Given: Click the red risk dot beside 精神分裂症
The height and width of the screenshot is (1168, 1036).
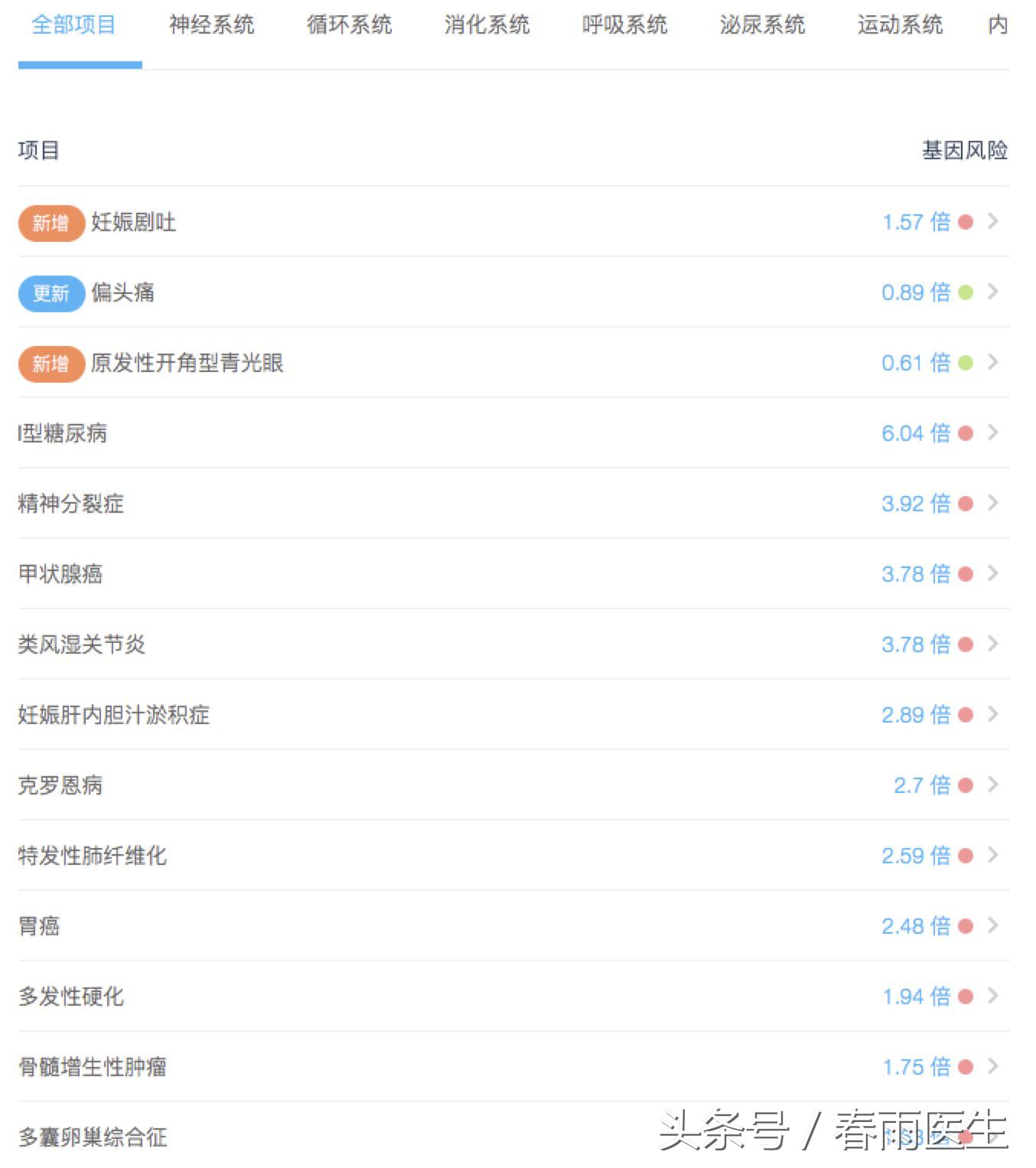Looking at the screenshot, I should 966,504.
